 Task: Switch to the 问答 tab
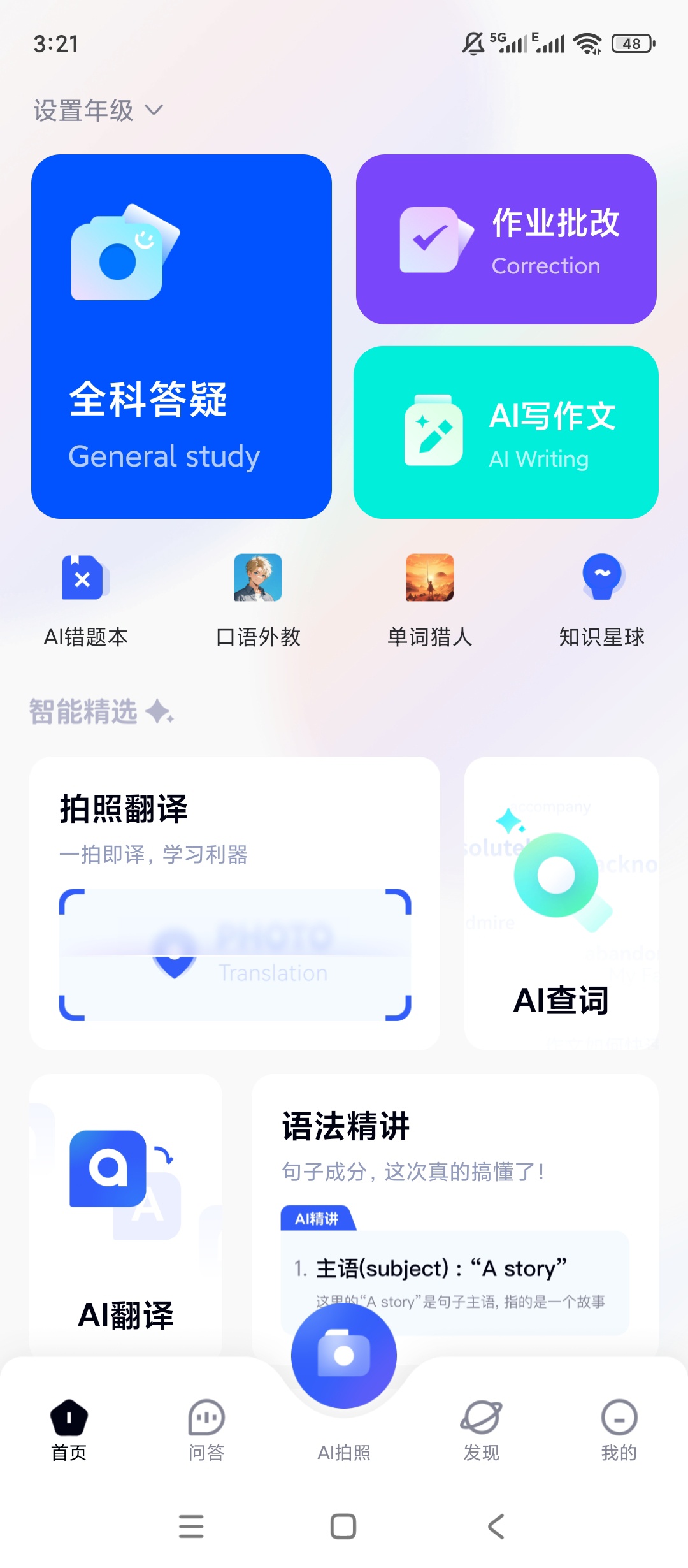click(206, 1434)
